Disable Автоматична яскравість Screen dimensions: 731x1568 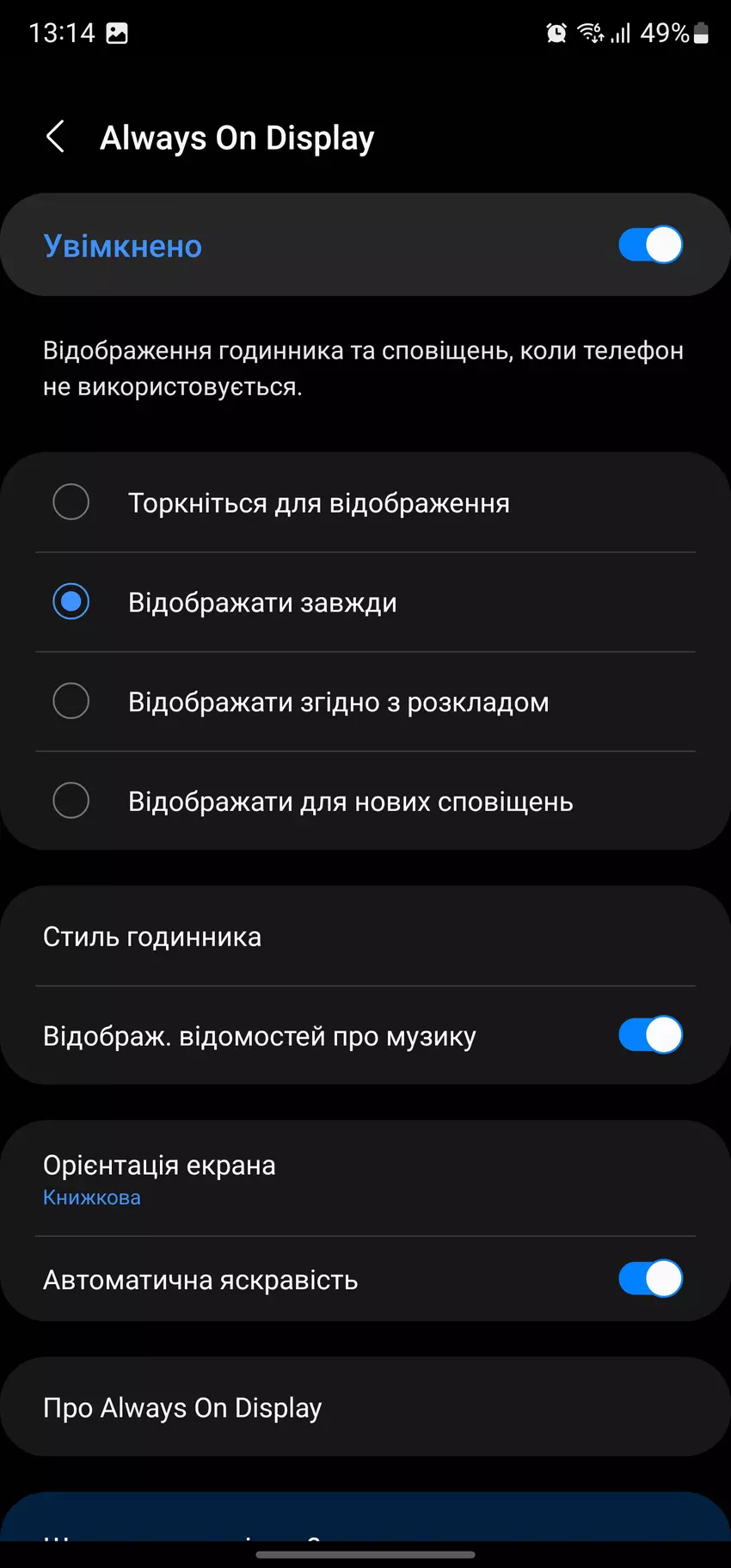coord(649,1279)
